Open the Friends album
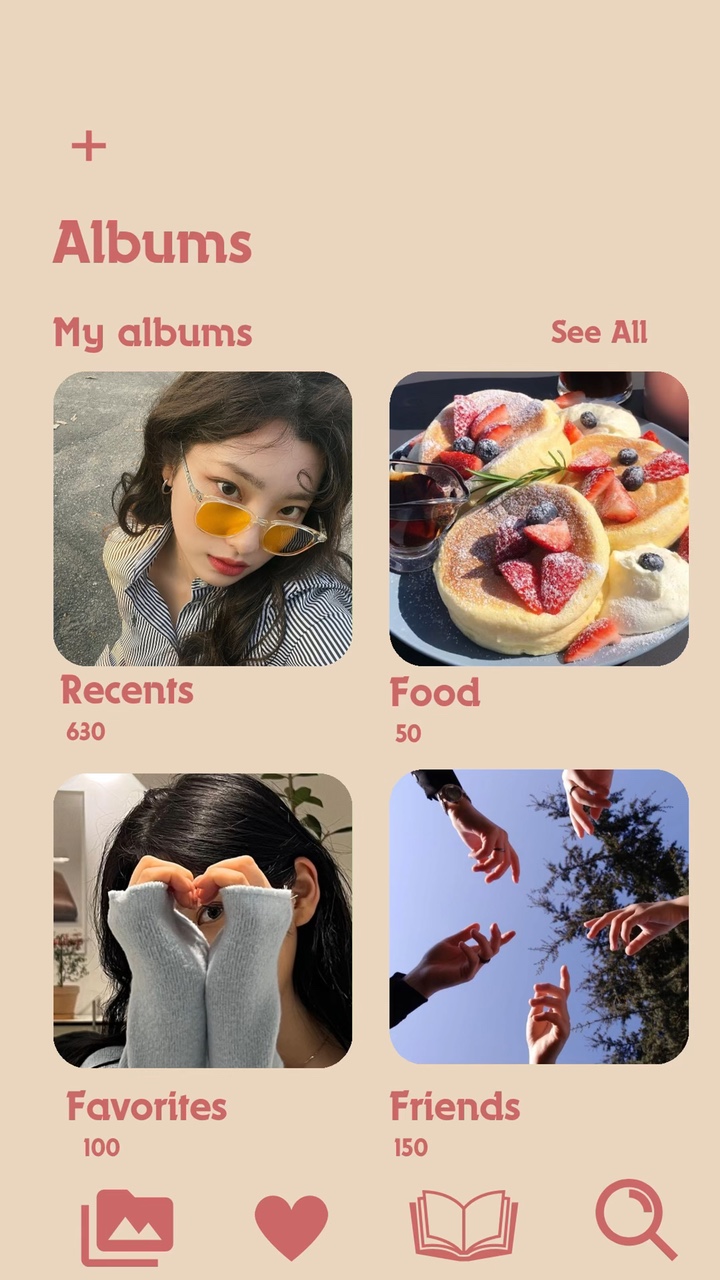This screenshot has height=1280, width=720. [539, 917]
